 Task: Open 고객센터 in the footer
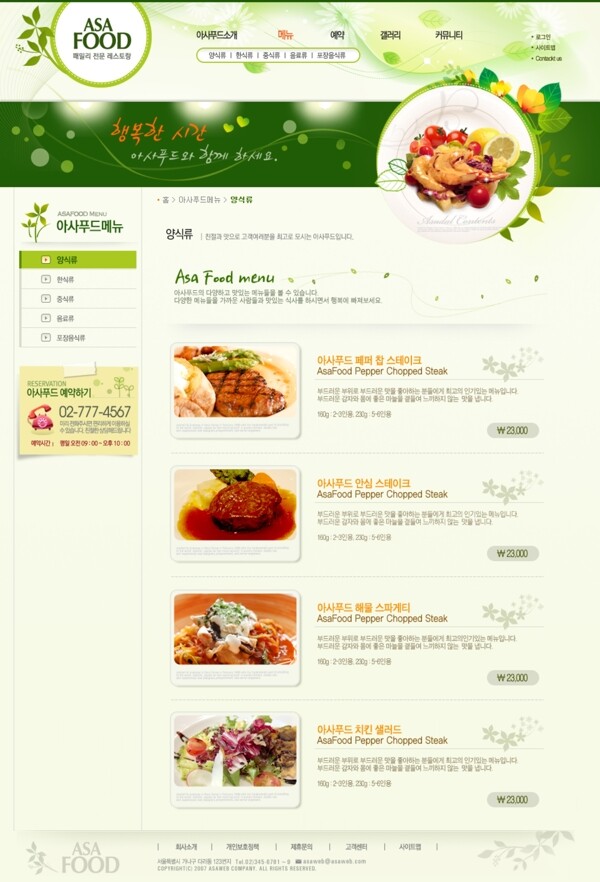[x=356, y=846]
